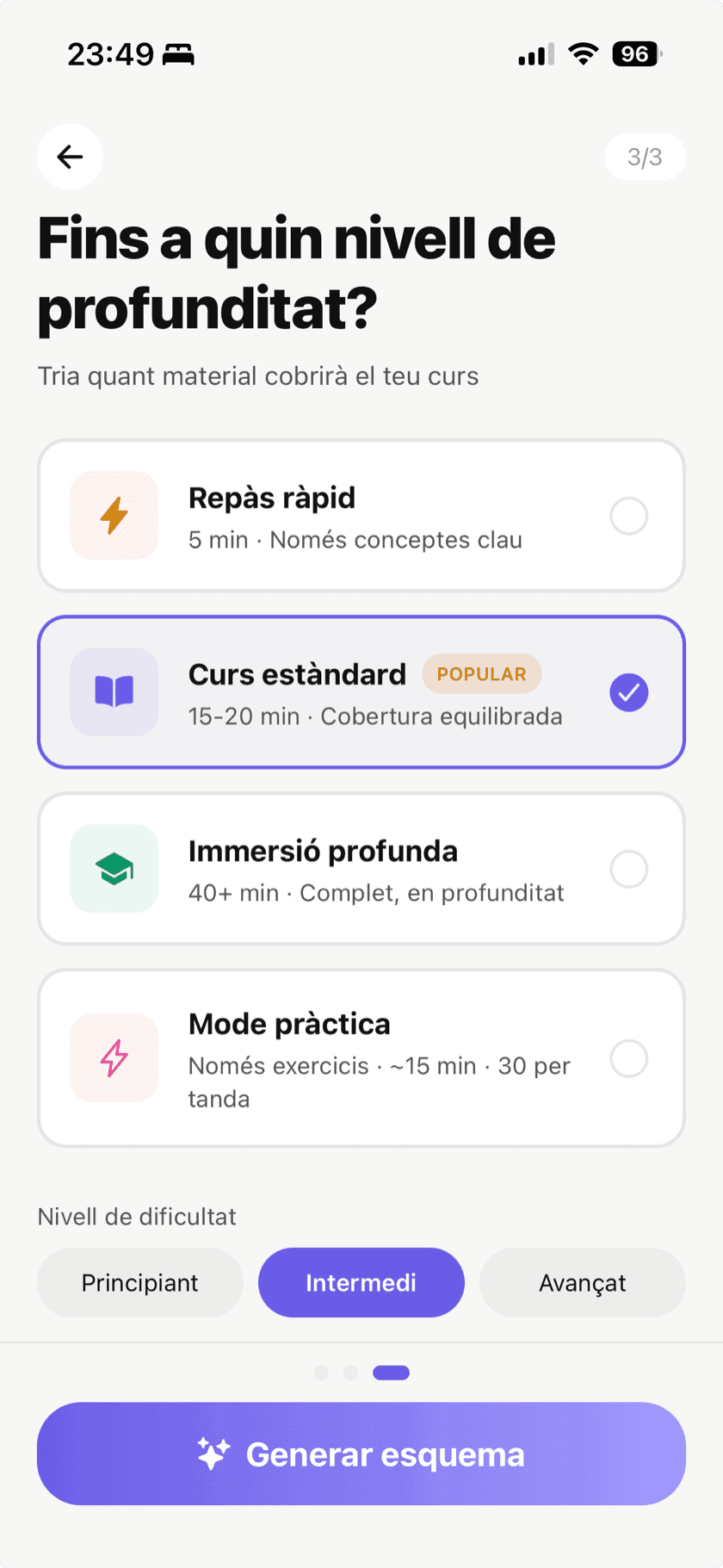Click the back arrow icon
The width and height of the screenshot is (723, 1568).
point(70,157)
